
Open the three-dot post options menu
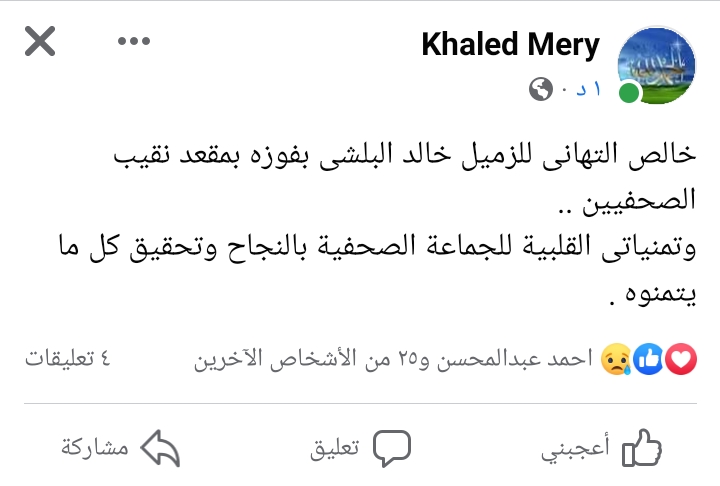pyautogui.click(x=132, y=42)
